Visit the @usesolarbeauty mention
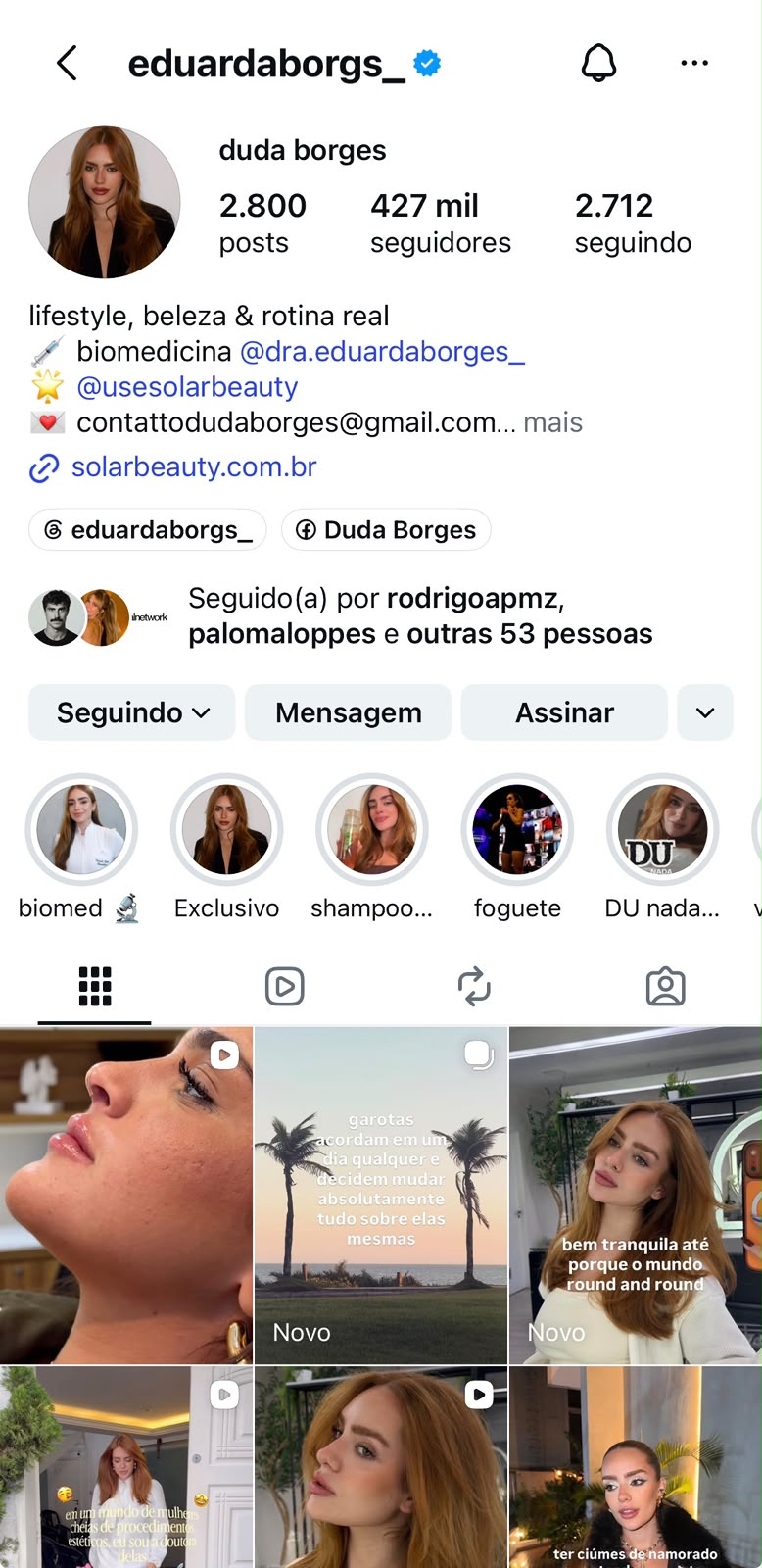762x1568 pixels. tap(187, 387)
